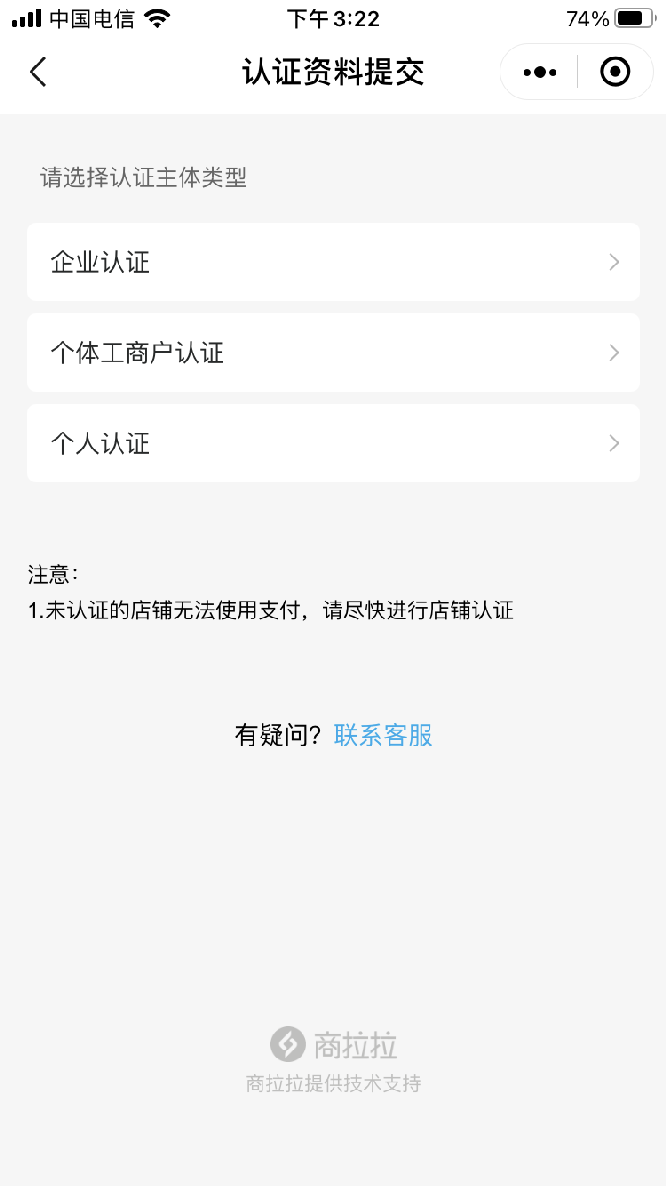
Task: Close the mini program with the circle icon
Action: pos(615,72)
